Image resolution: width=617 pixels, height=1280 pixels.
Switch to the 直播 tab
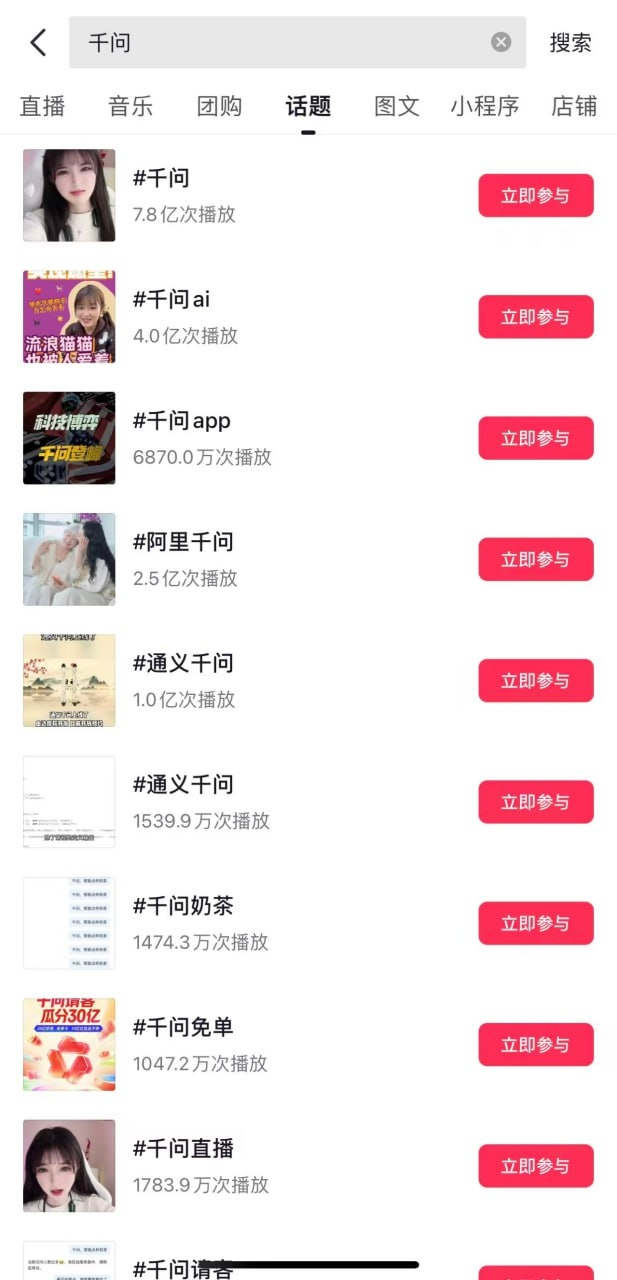(x=42, y=106)
